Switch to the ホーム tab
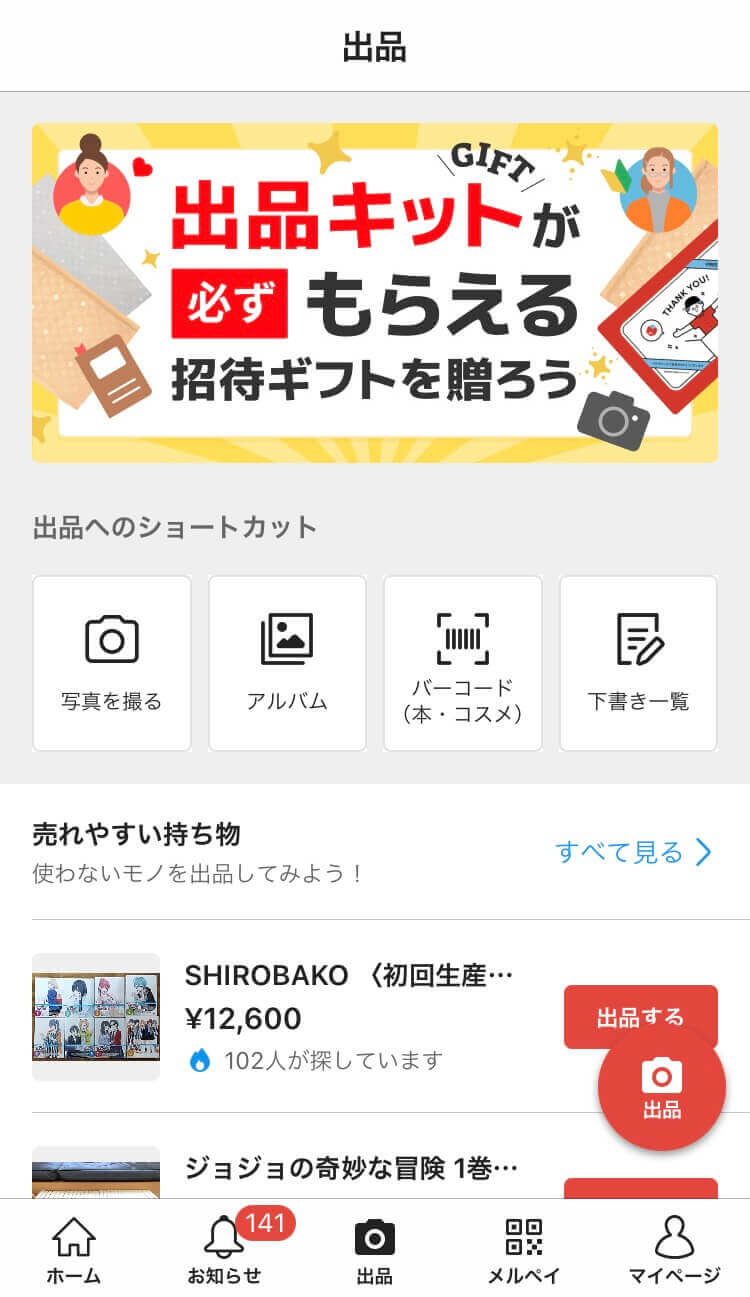Viewport: 750px width, 1297px height. (74, 1250)
